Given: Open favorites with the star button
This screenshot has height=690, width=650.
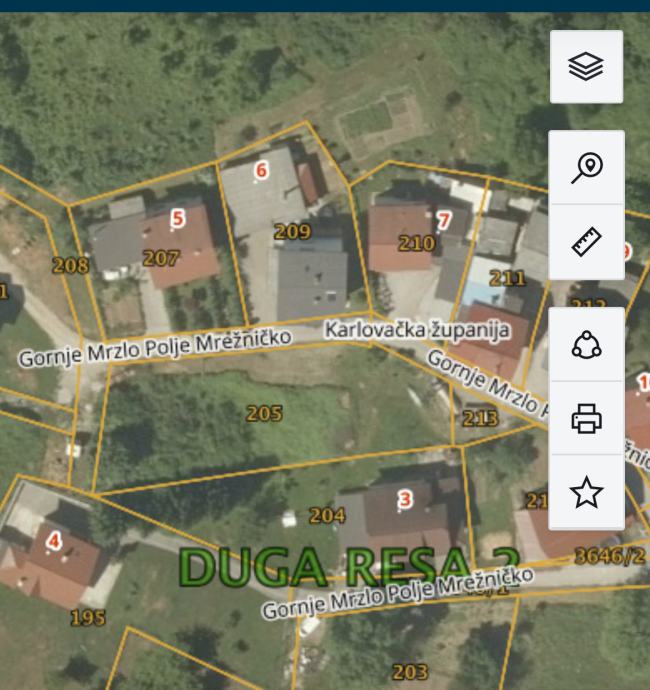Looking at the screenshot, I should coord(586,492).
